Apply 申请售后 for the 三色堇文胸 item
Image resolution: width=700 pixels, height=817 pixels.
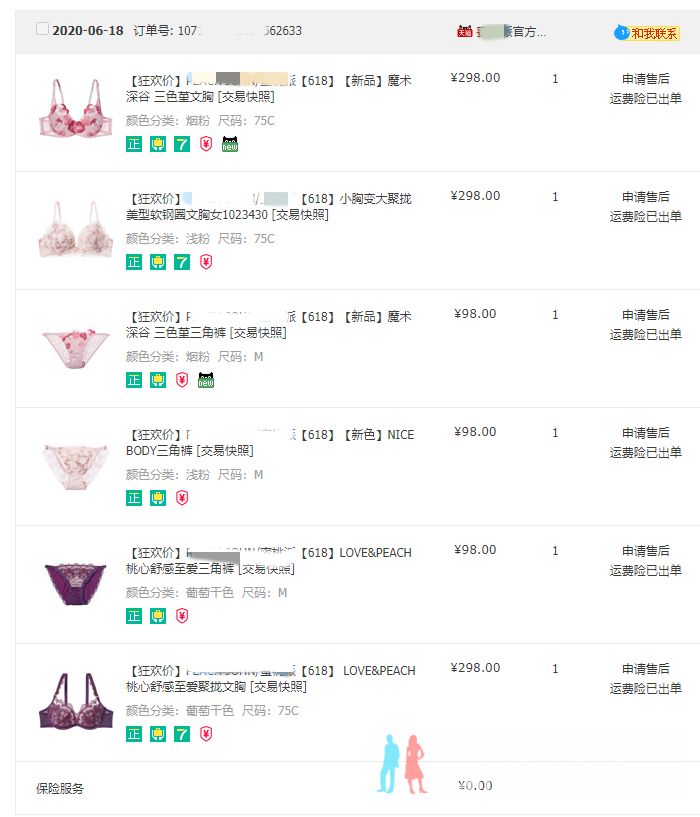(645, 79)
